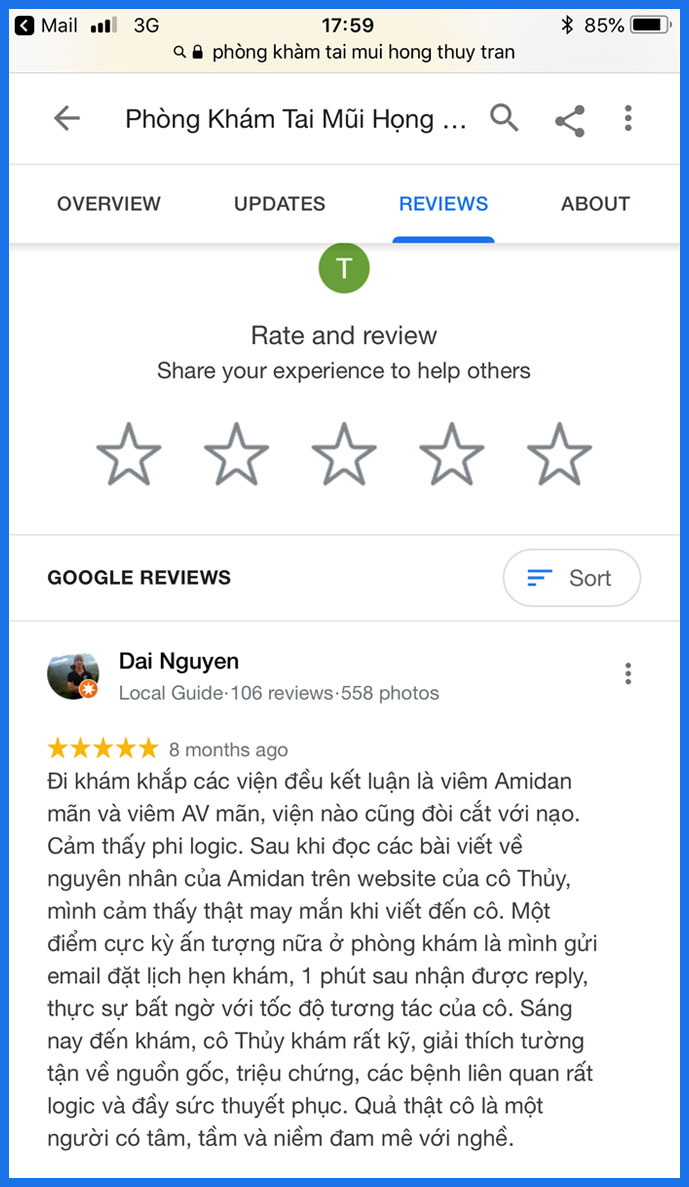Image resolution: width=689 pixels, height=1187 pixels.
Task: Rate the clinic five stars
Action: coord(559,454)
